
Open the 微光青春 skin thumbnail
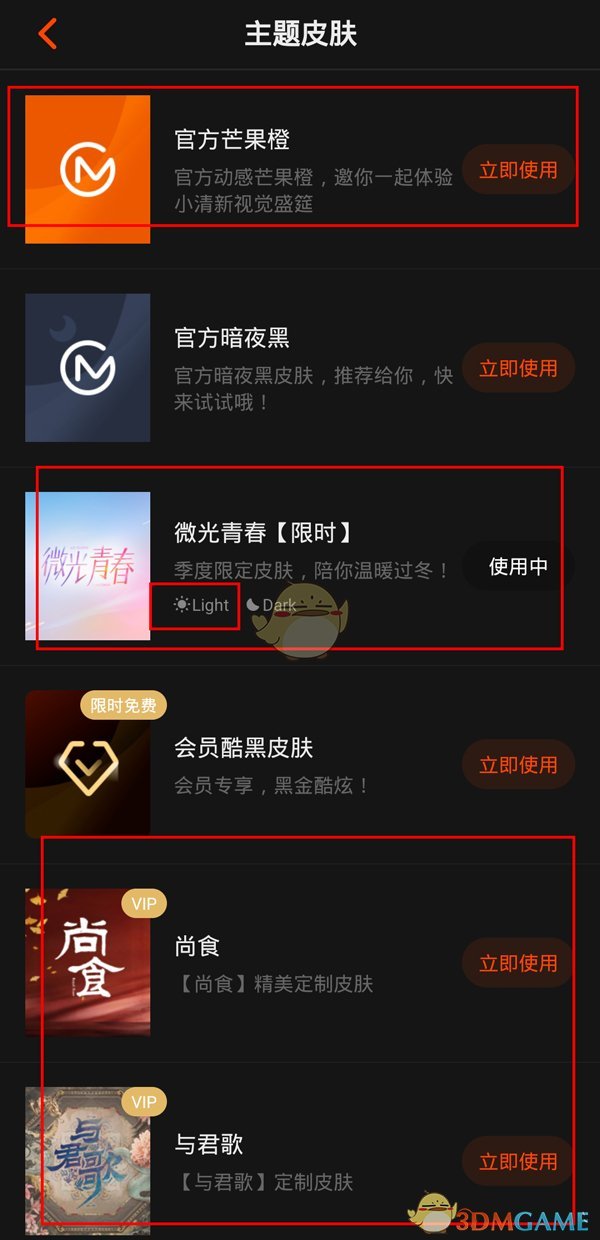click(x=88, y=566)
